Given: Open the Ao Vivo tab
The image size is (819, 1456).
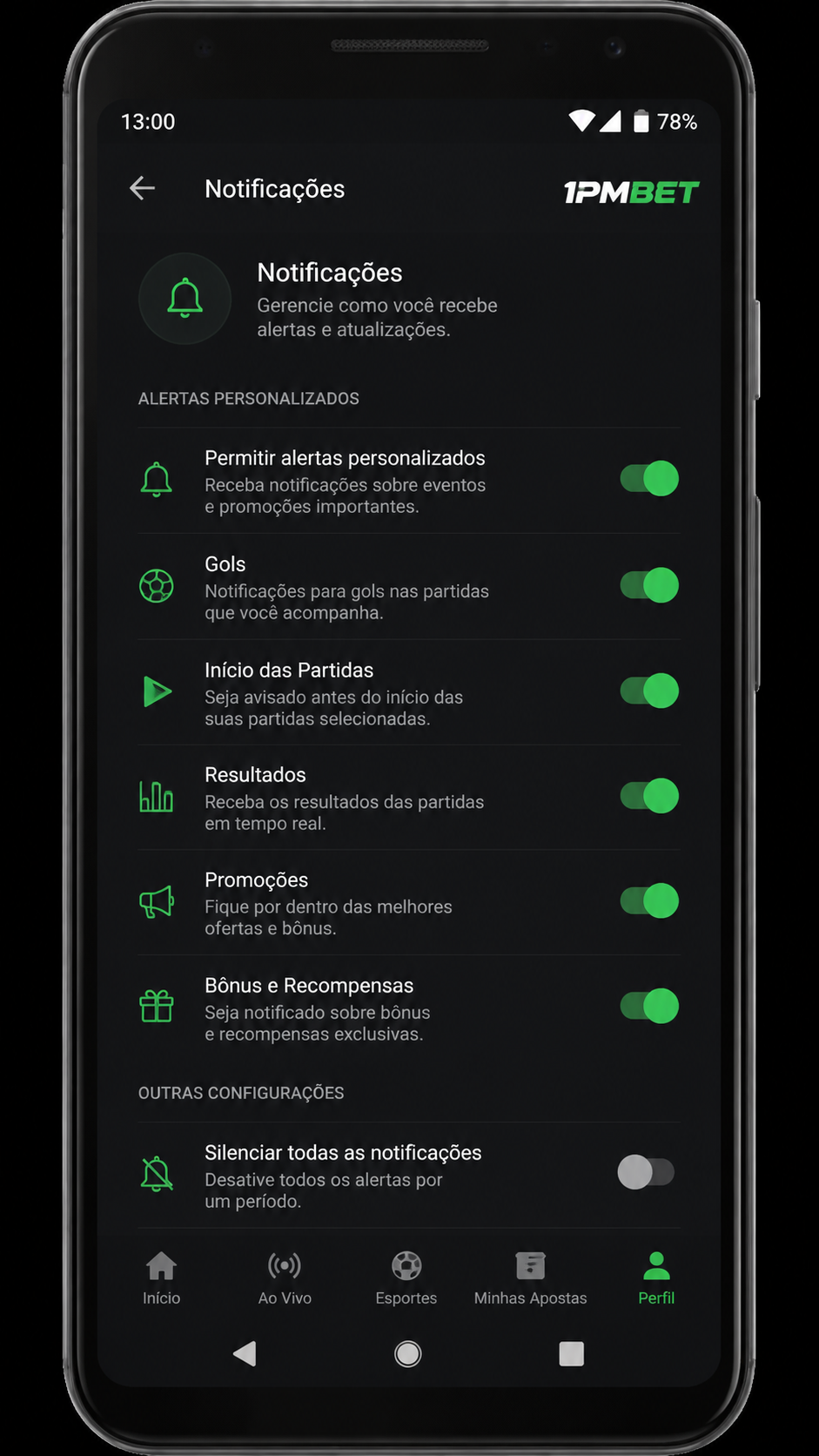Looking at the screenshot, I should (285, 1278).
